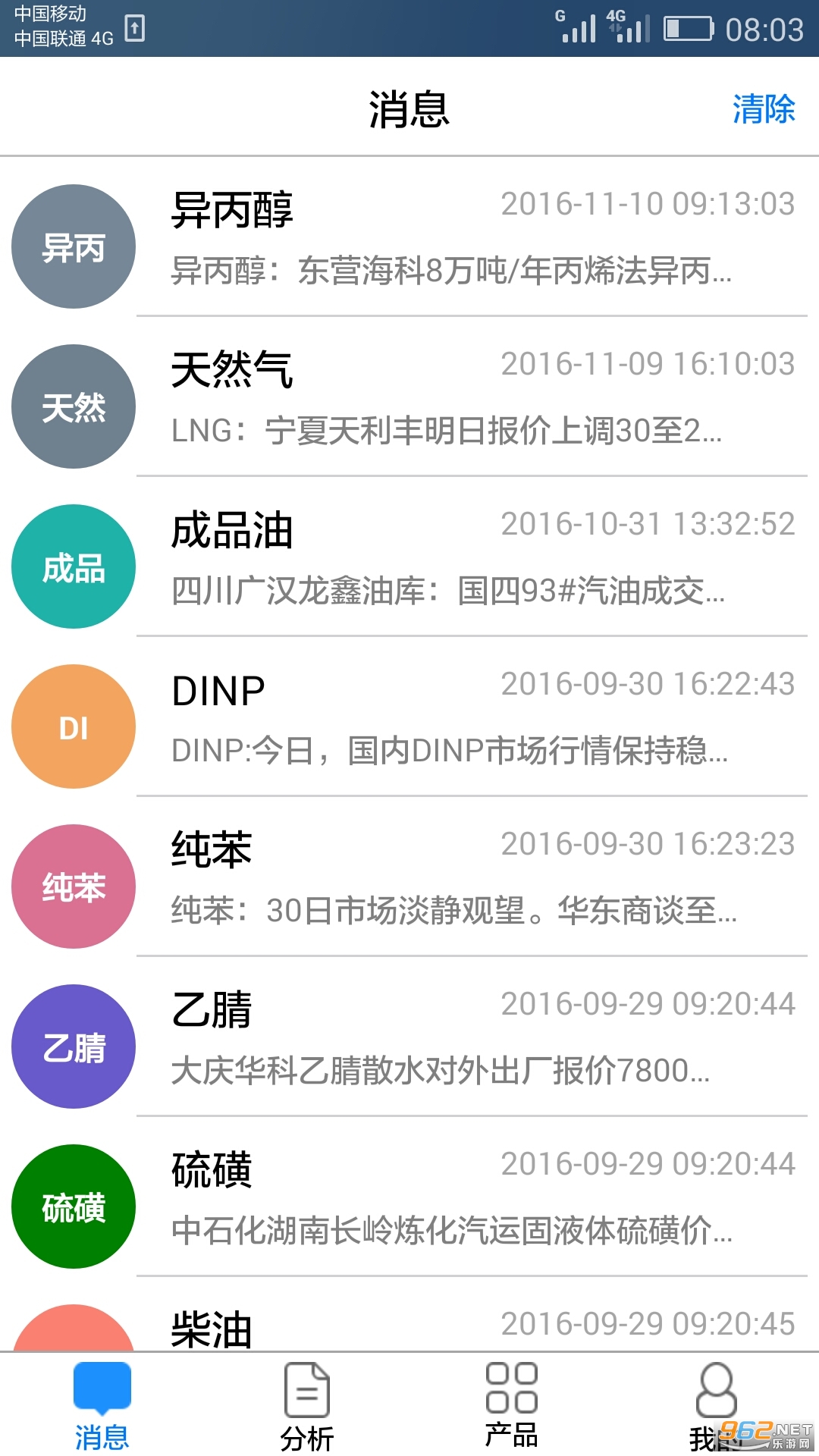View the 硫磺 message
Viewport: 819px width, 1456px height.
tap(409, 1197)
